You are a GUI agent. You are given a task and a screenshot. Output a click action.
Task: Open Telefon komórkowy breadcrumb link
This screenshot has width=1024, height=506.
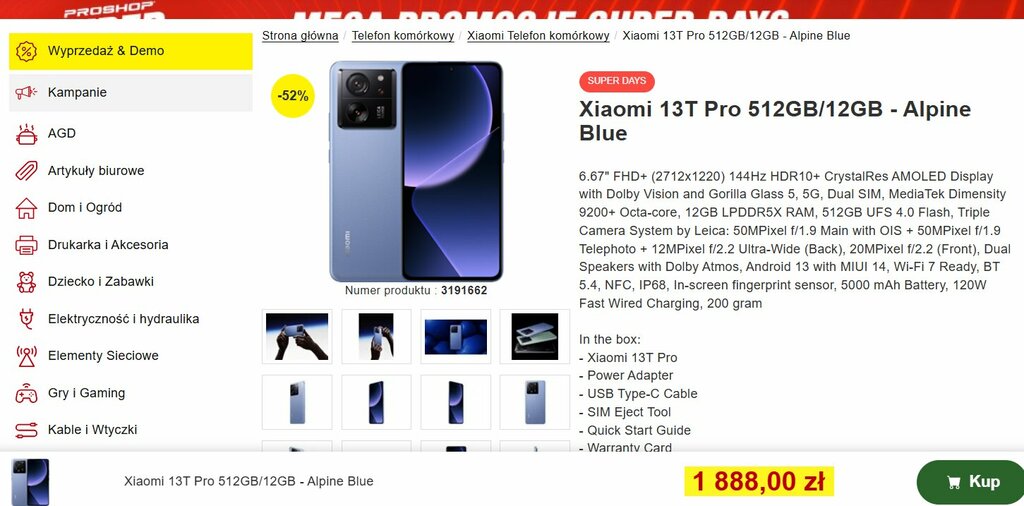tap(403, 36)
